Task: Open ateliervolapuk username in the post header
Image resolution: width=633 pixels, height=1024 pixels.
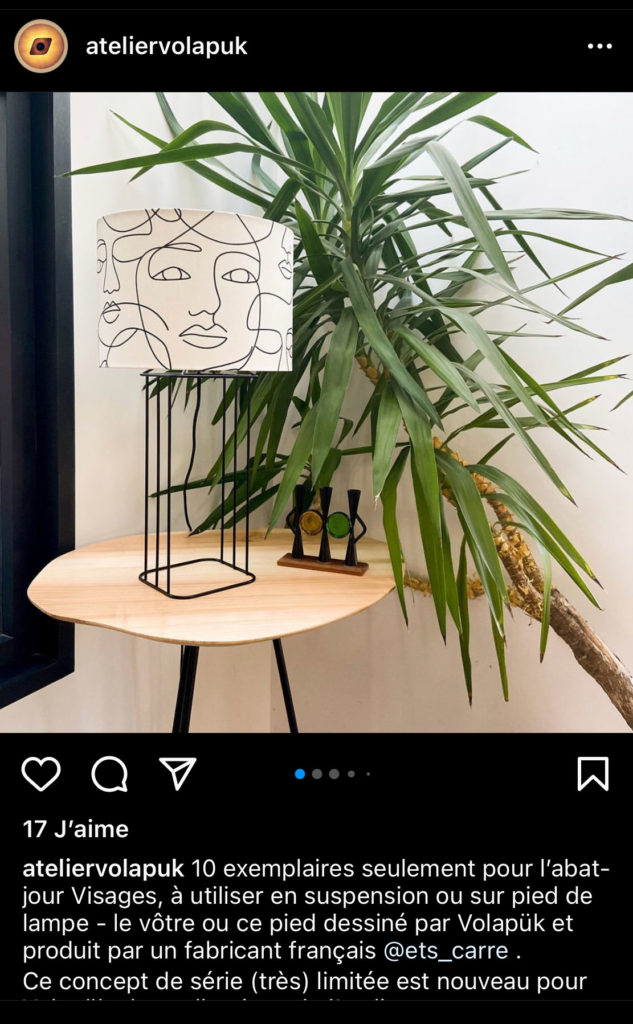Action: [167, 46]
